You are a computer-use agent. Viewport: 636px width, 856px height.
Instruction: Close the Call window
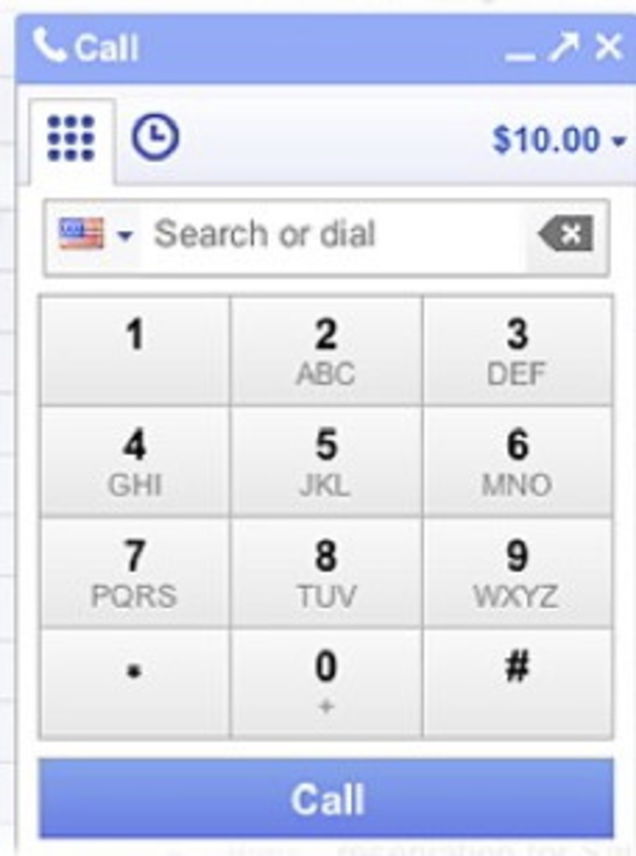tap(608, 47)
